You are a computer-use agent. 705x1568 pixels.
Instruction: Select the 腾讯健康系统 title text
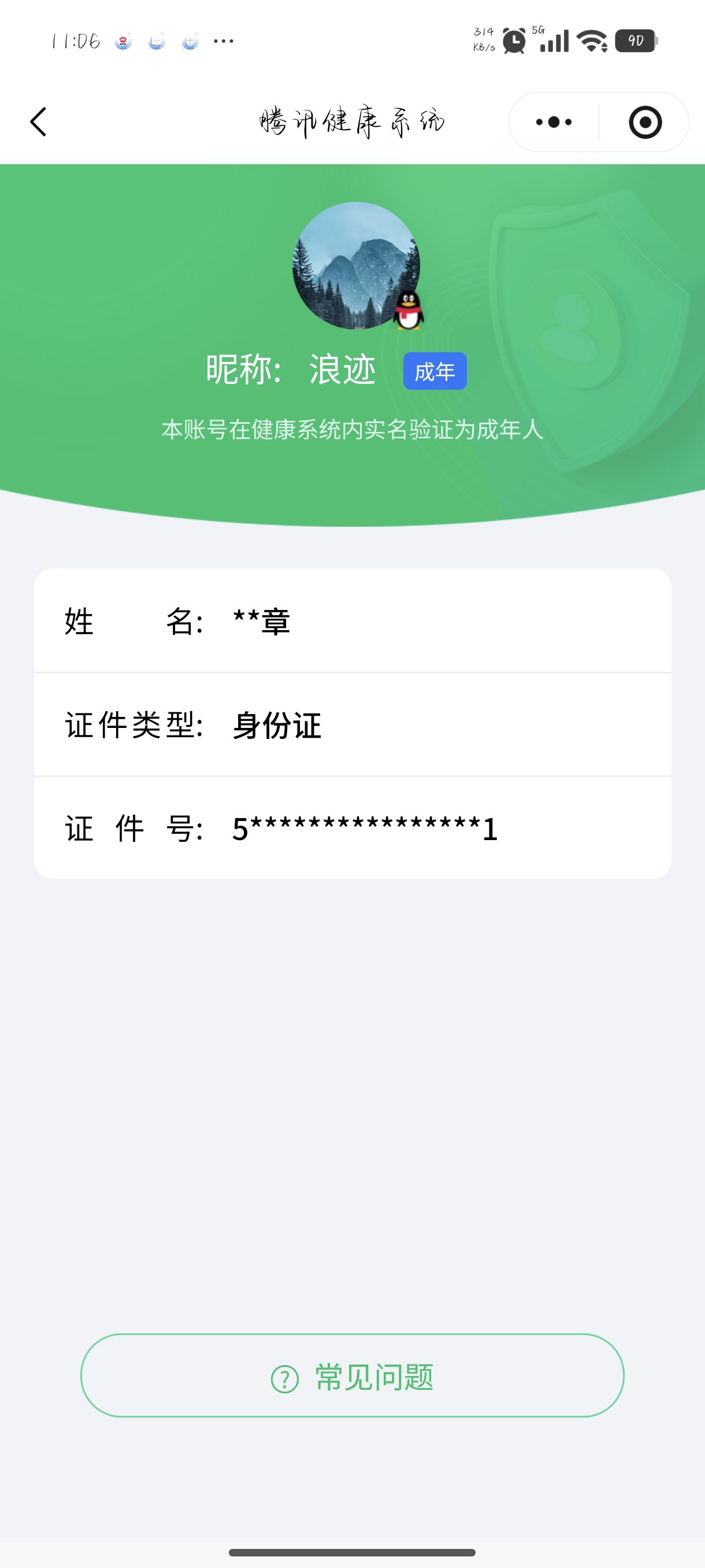coord(353,120)
